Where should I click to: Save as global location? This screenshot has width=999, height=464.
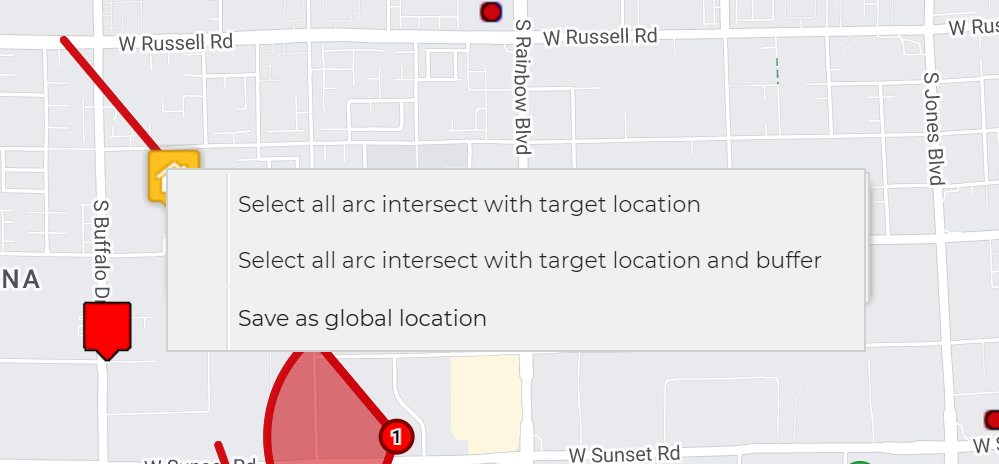(x=362, y=318)
